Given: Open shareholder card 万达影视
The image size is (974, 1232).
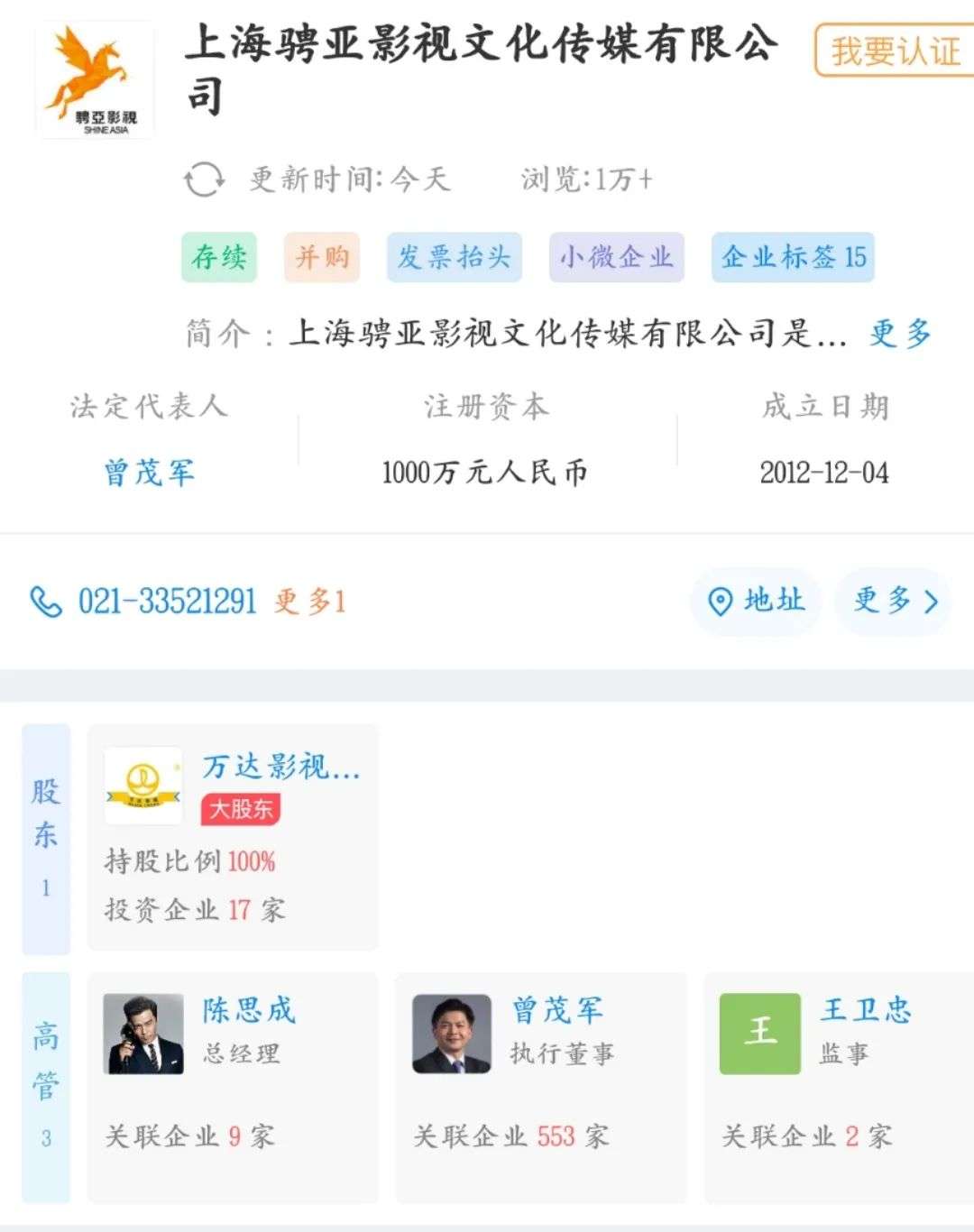Looking at the screenshot, I should click(x=233, y=836).
